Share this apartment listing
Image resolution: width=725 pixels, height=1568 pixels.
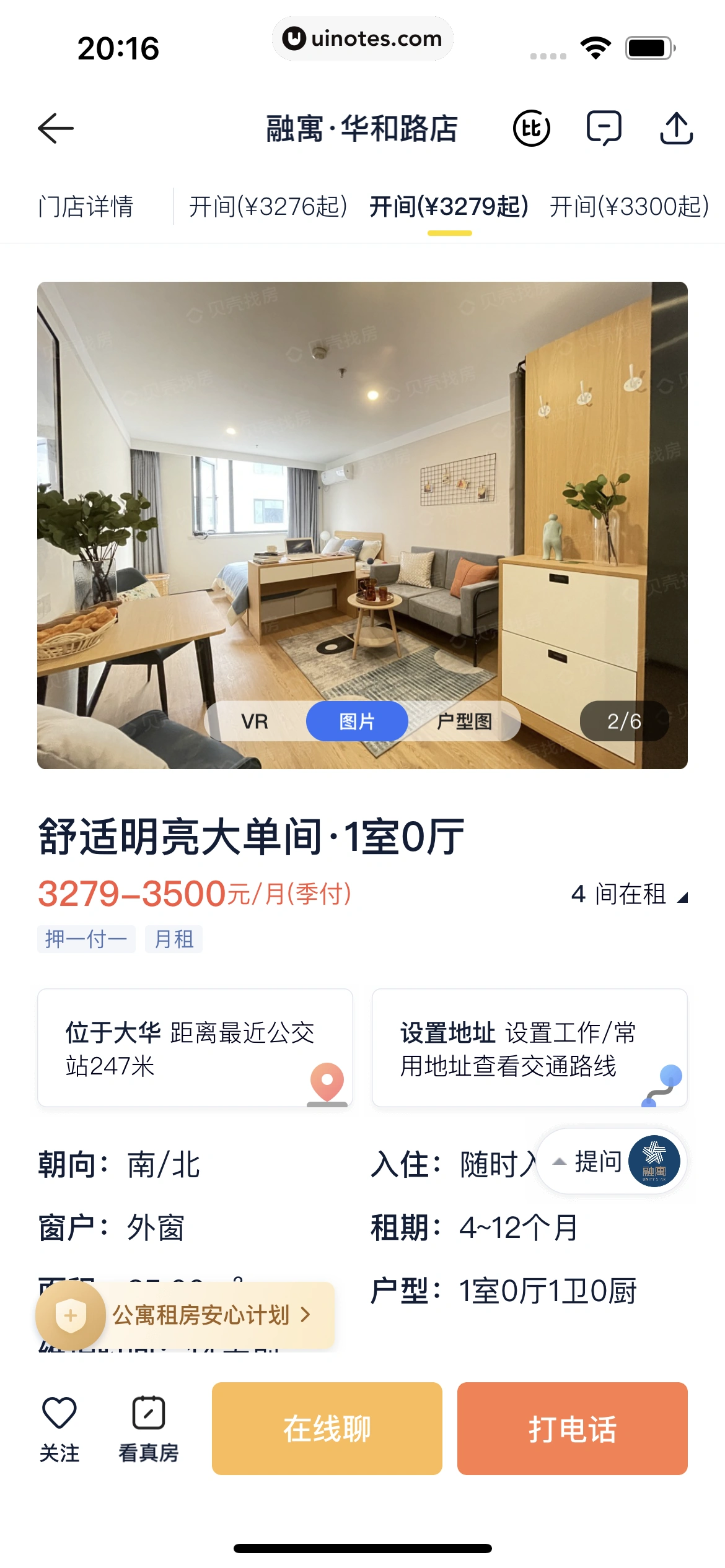click(676, 128)
